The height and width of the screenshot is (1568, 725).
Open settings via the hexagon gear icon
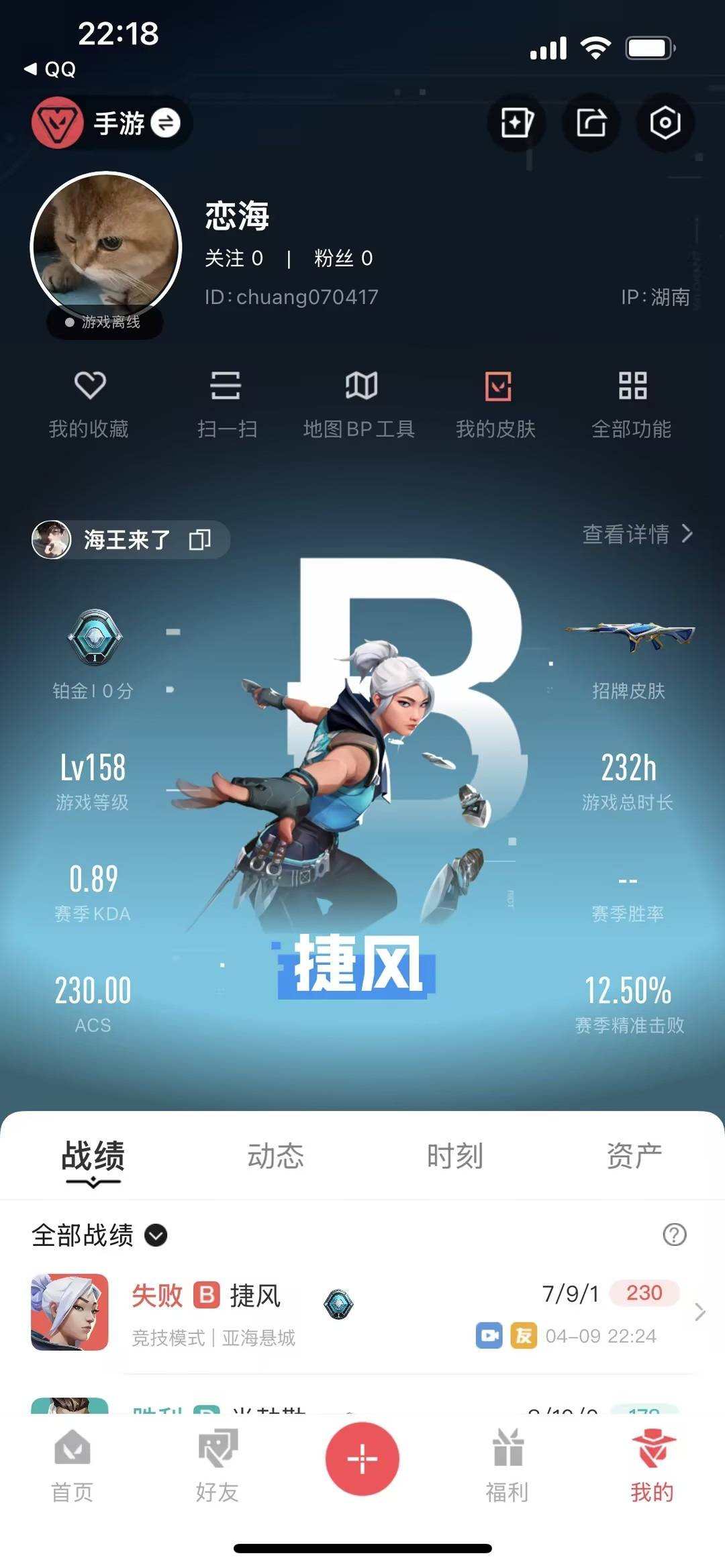pyautogui.click(x=663, y=124)
